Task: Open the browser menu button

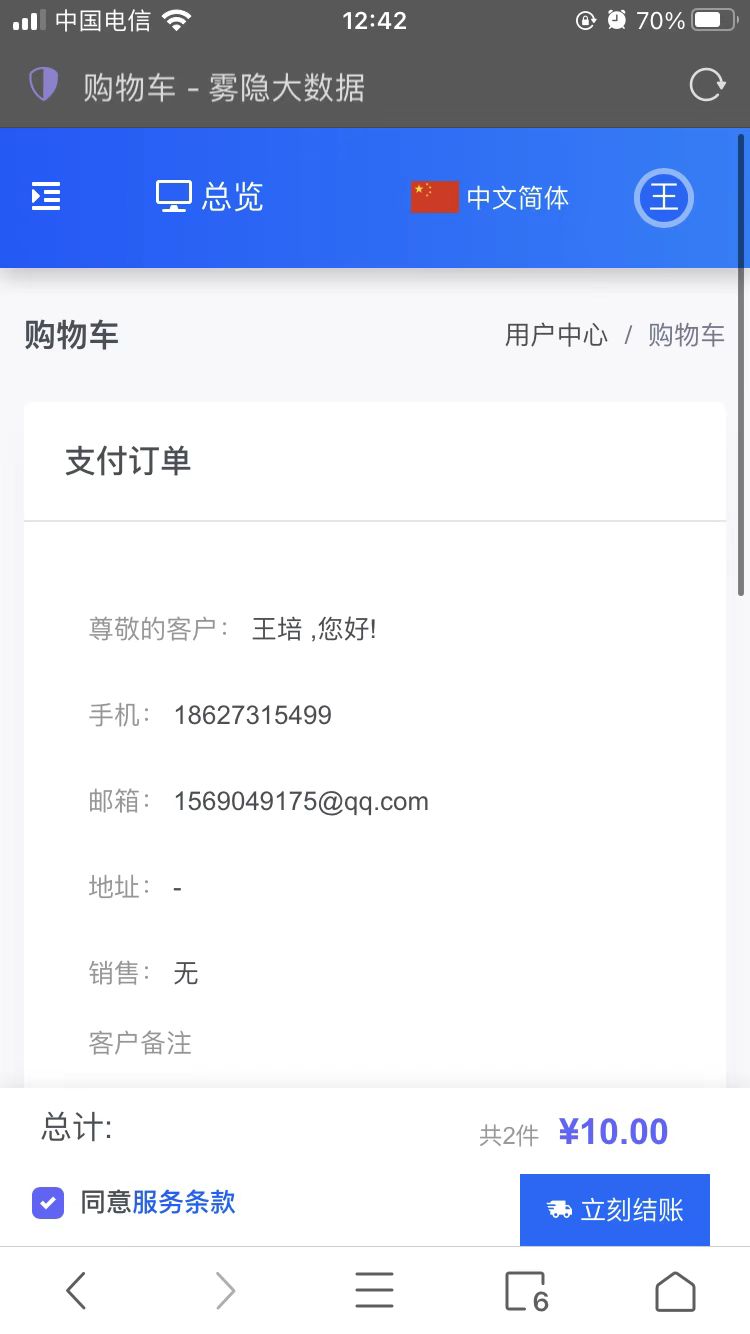Action: 375,1291
